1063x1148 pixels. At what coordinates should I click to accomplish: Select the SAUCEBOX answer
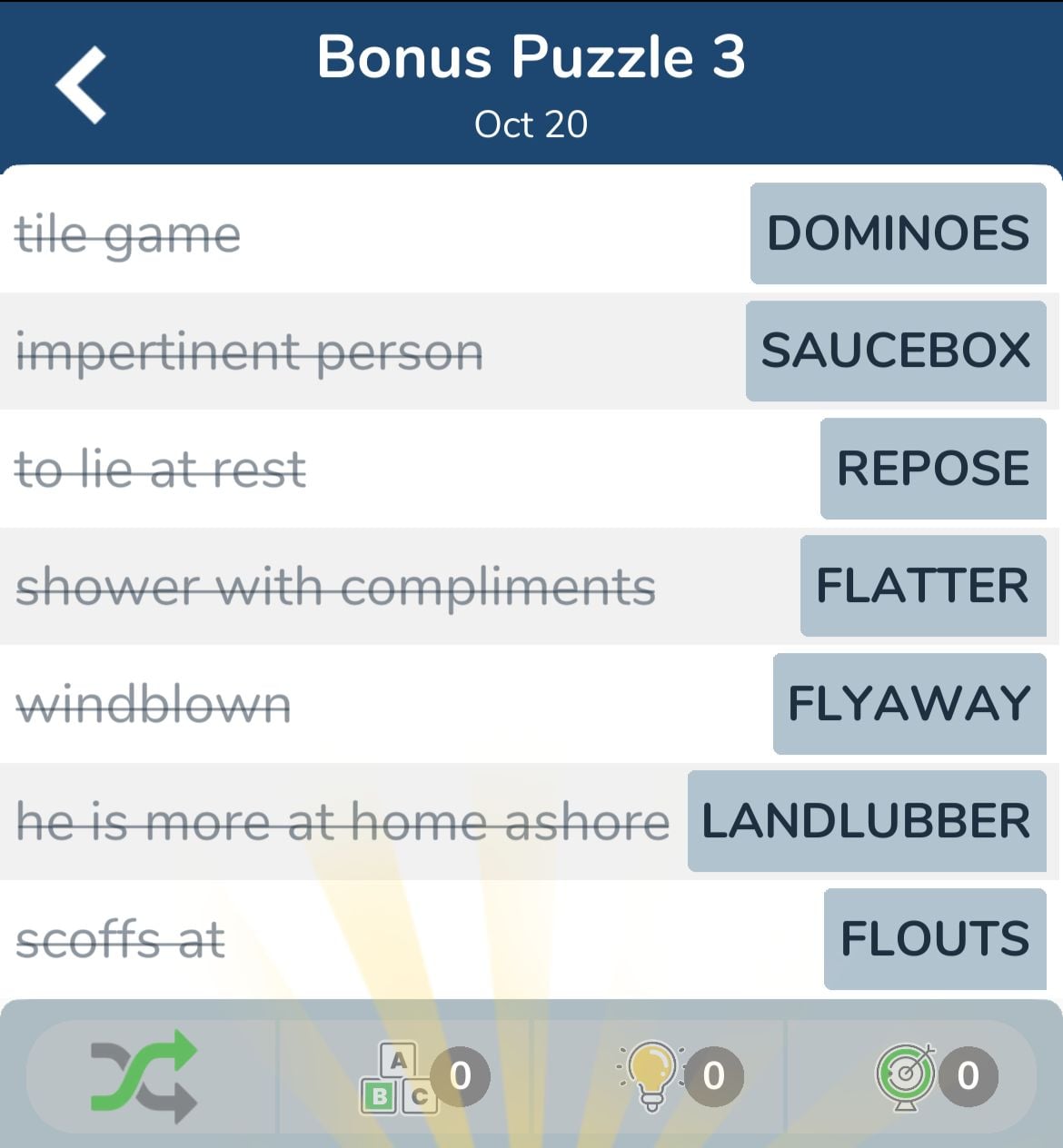point(896,351)
